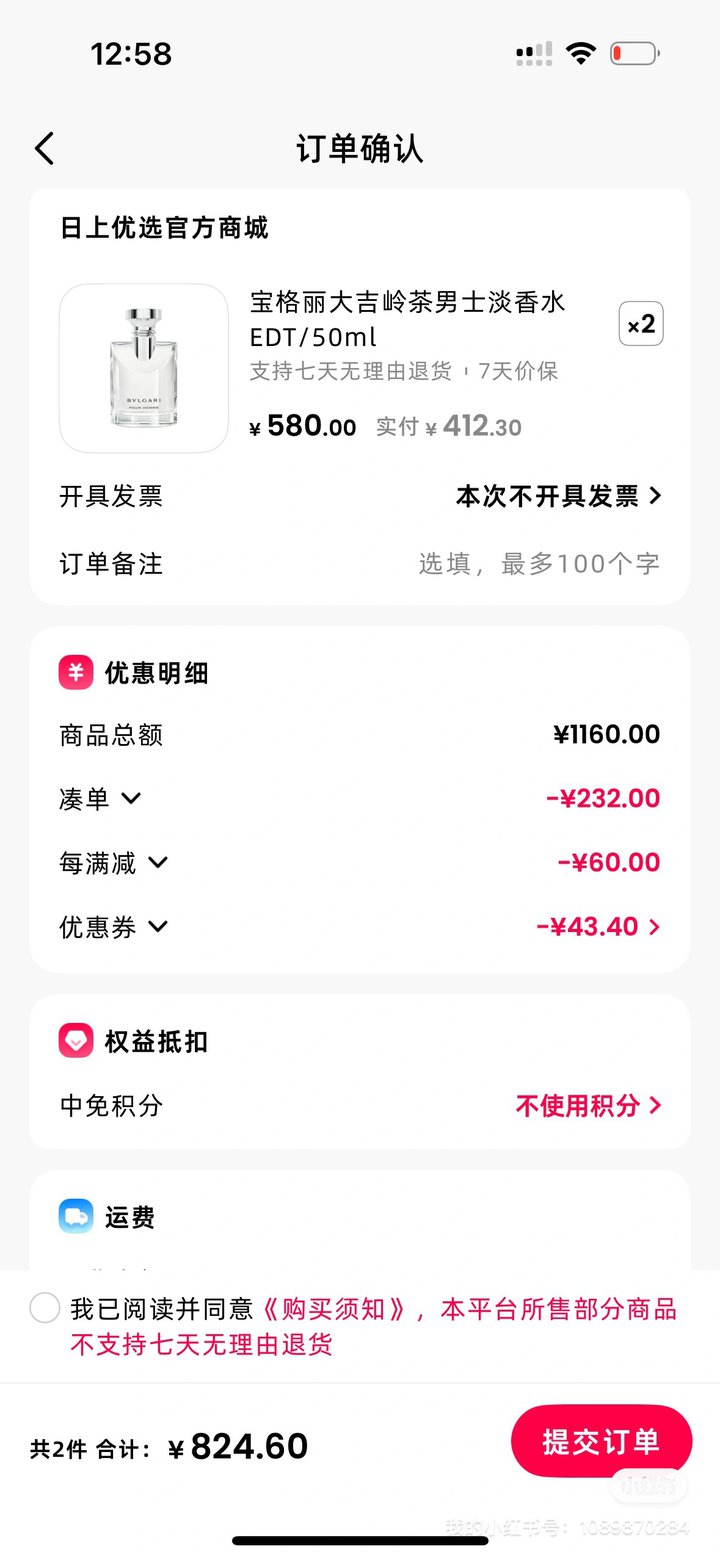Go back from the 订单确认 page

45,149
